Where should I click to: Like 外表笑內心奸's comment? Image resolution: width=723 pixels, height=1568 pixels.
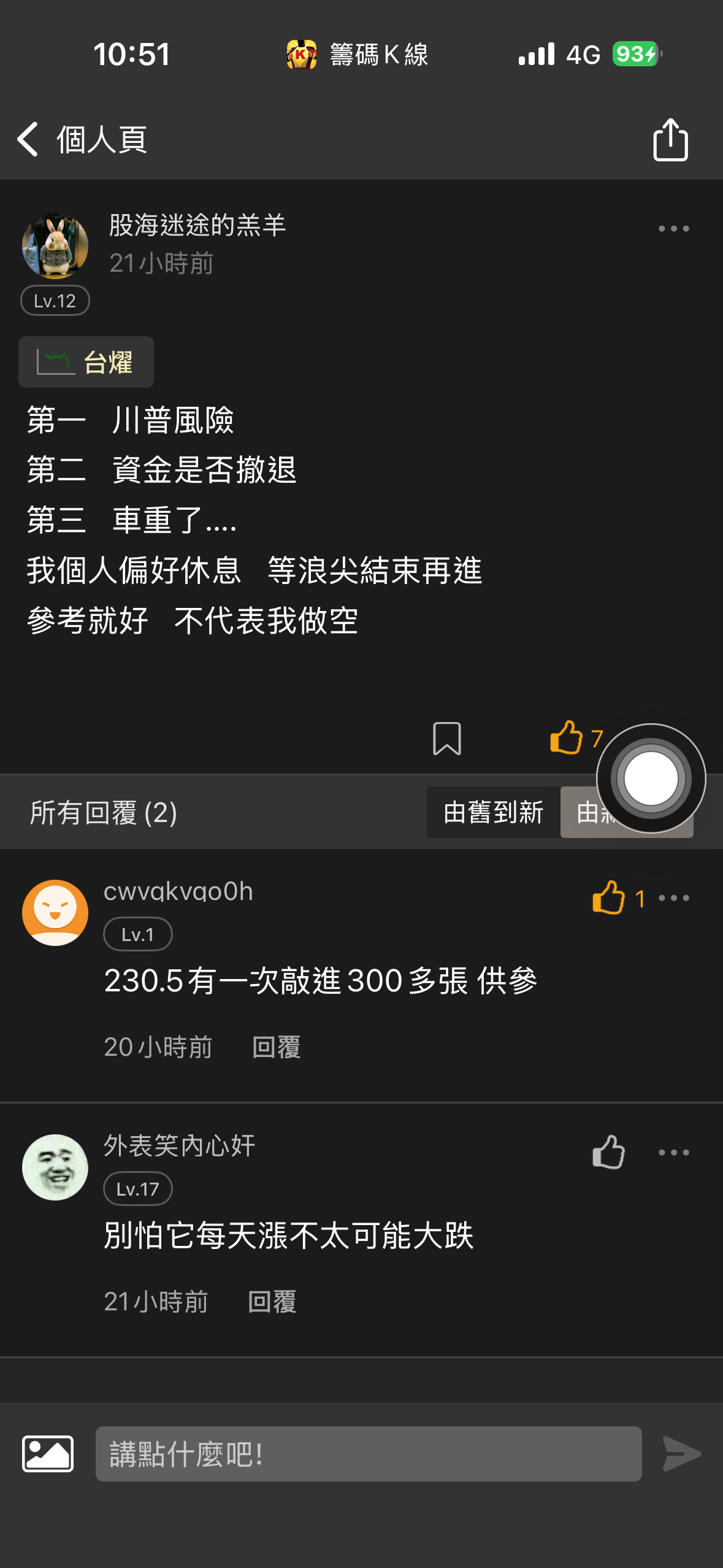point(608,1152)
